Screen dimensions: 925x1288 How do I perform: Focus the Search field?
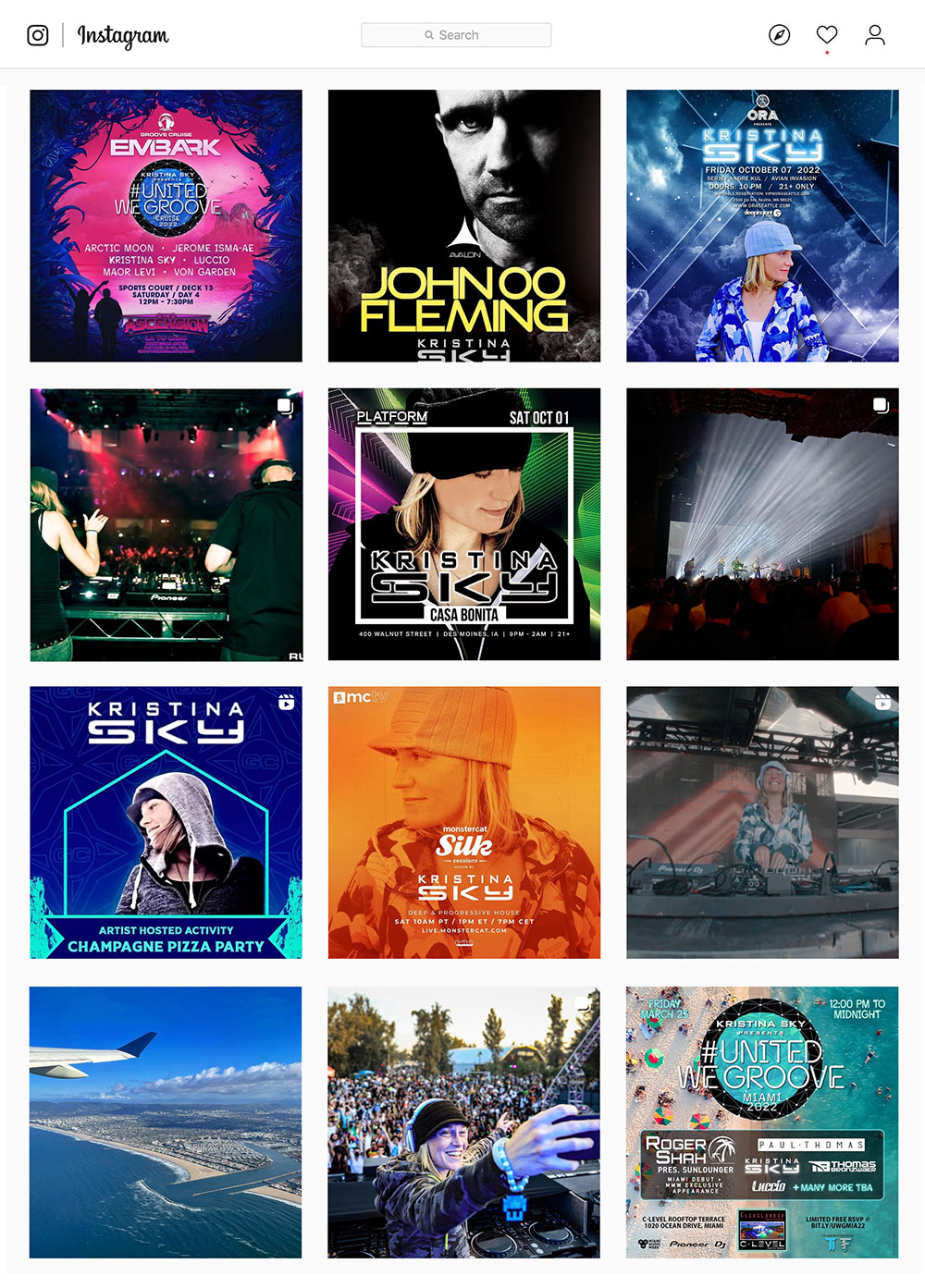pos(456,35)
